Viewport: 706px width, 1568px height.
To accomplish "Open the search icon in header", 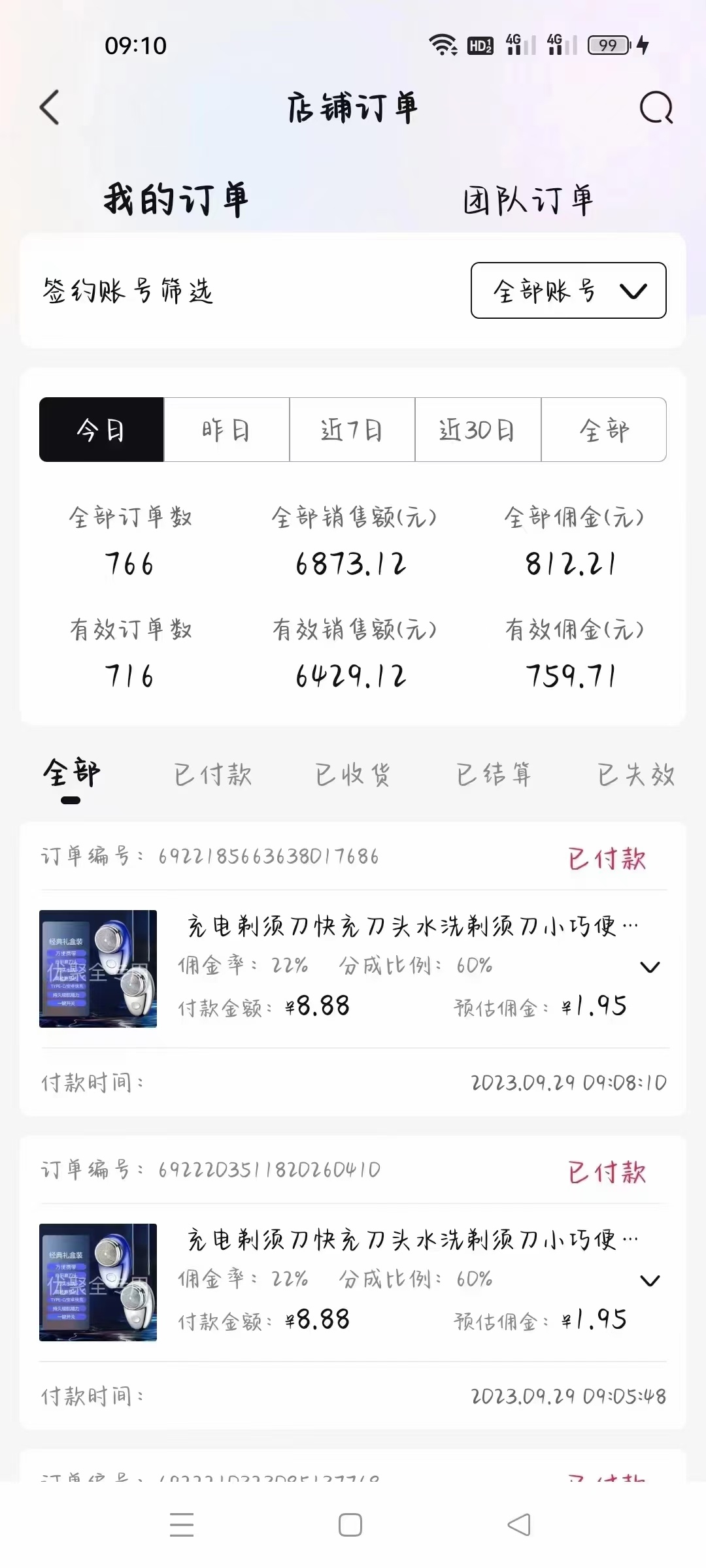I will (x=656, y=107).
